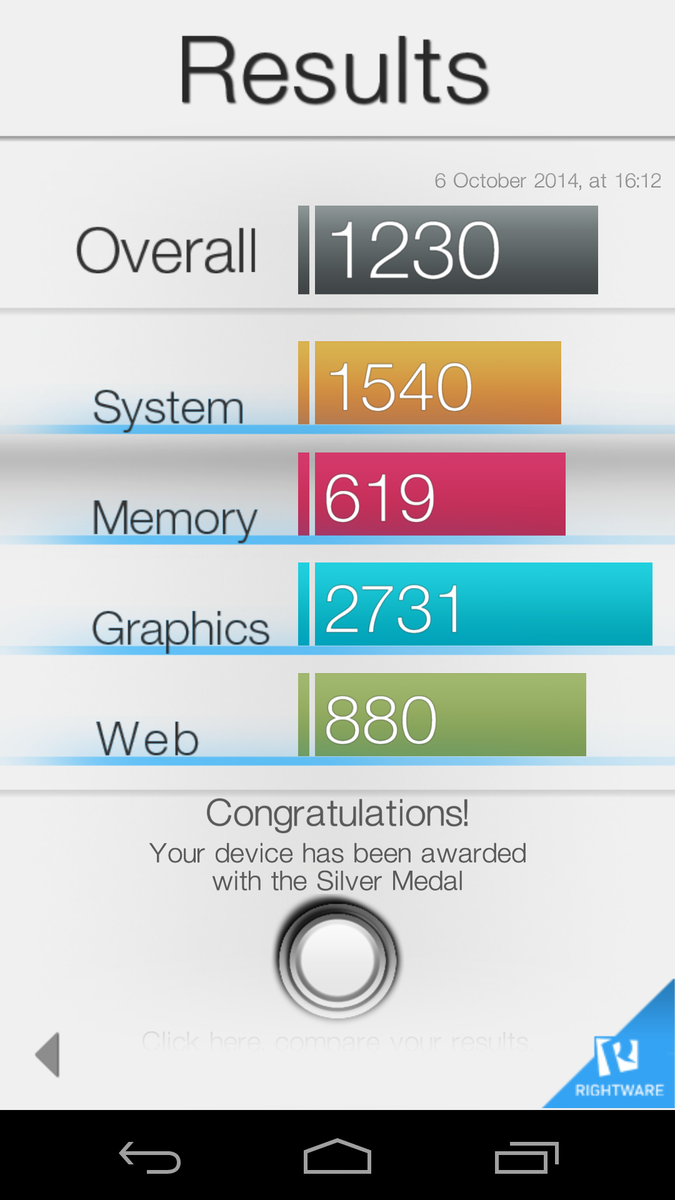Open the recent apps overview
The image size is (675, 1200).
(x=526, y=1157)
